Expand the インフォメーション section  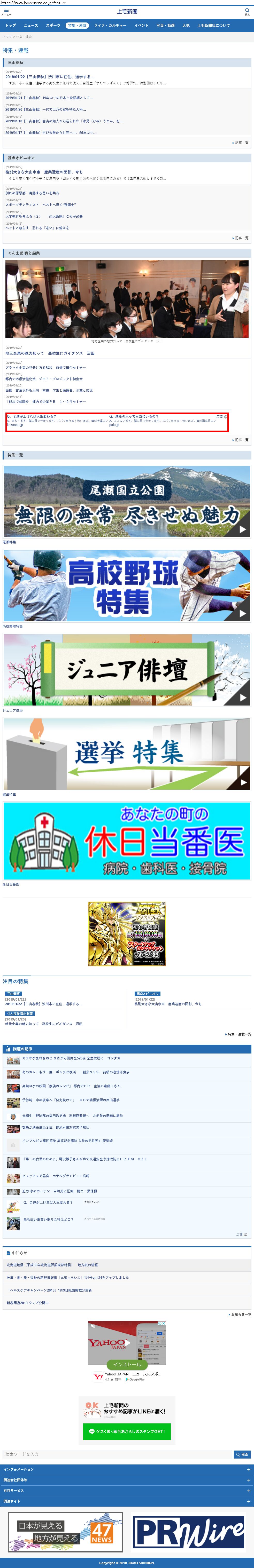[127, 1469]
